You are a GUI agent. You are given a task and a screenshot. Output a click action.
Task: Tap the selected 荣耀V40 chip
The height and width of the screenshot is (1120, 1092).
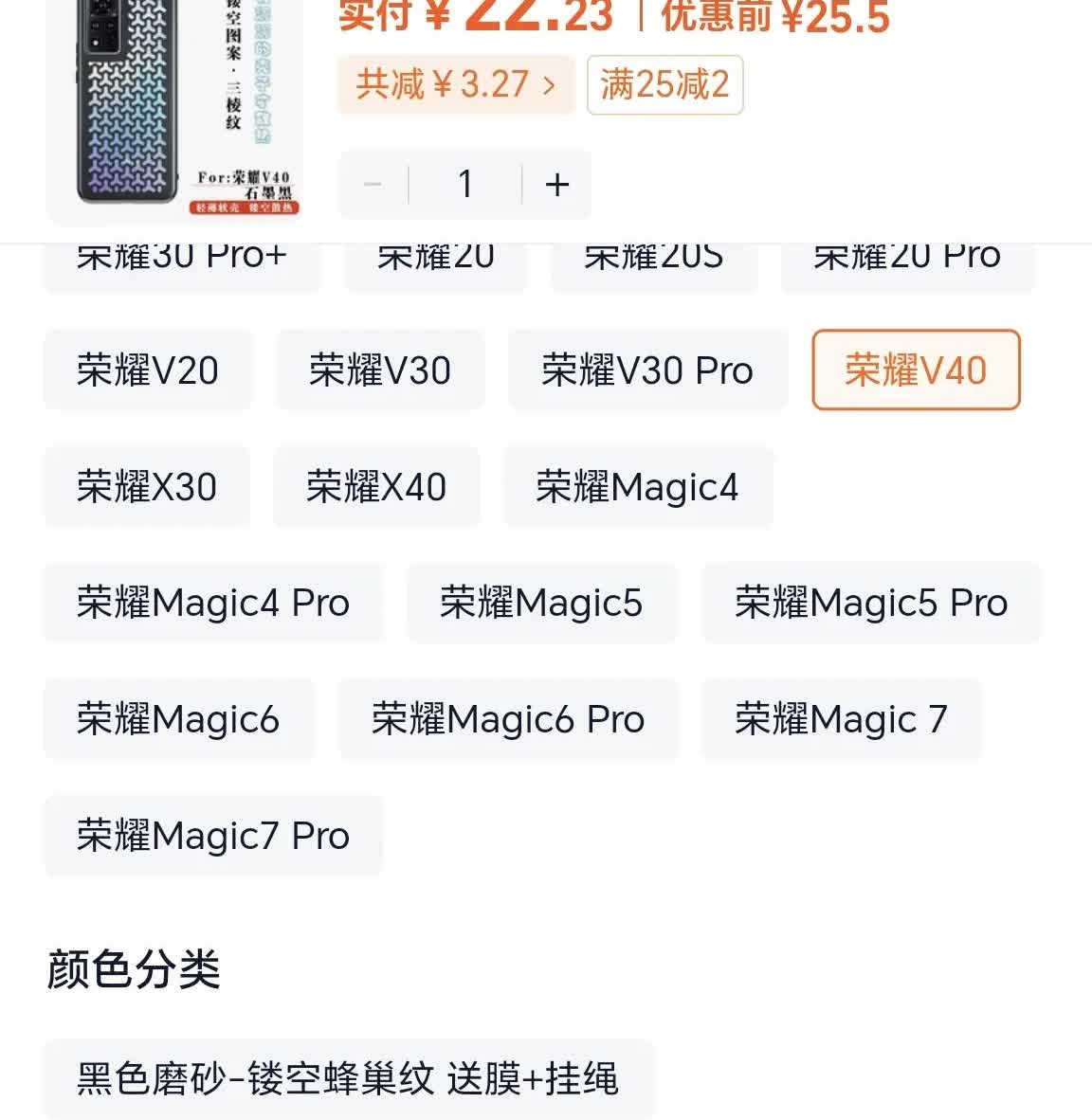coord(916,370)
